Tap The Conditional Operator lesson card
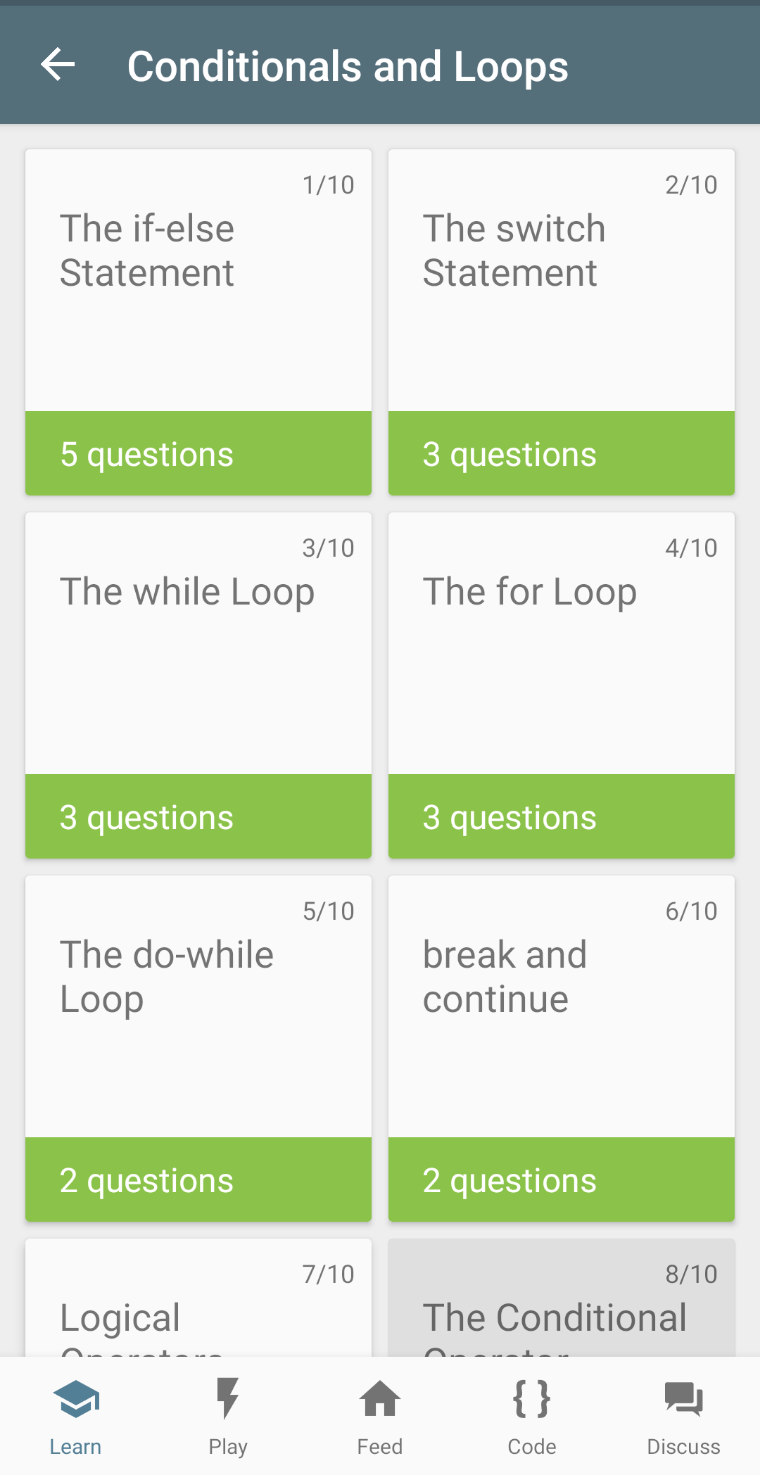 click(x=561, y=1300)
